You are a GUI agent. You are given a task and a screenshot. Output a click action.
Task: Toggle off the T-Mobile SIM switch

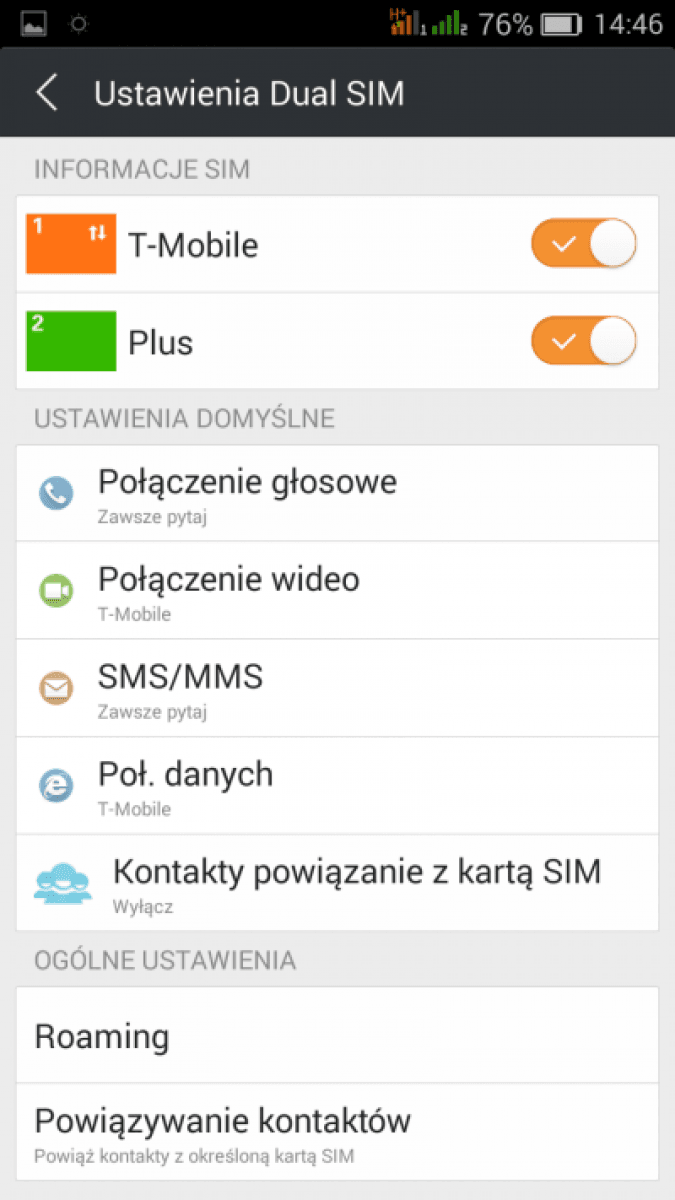584,244
